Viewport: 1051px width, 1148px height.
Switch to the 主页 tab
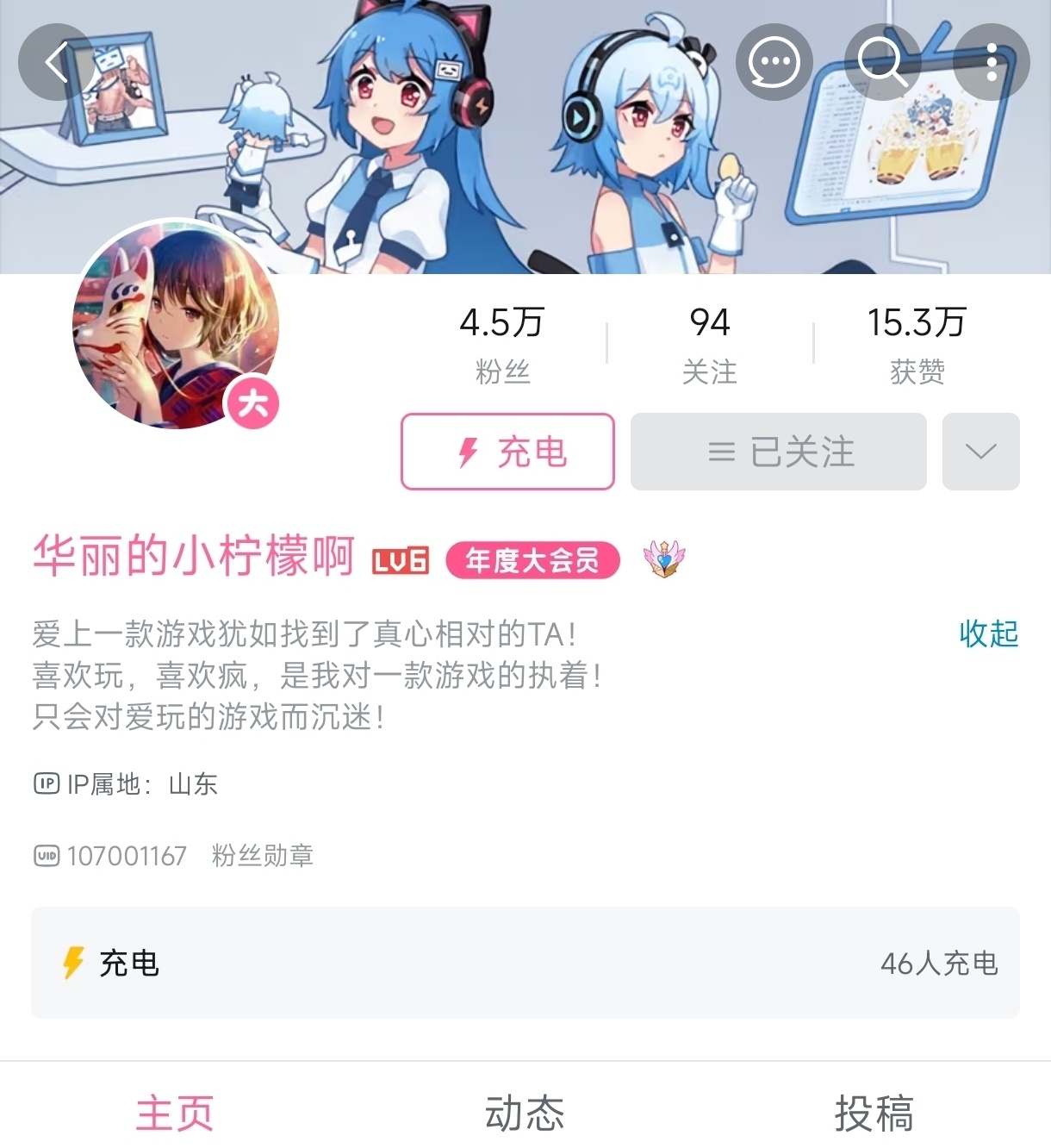click(175, 1113)
